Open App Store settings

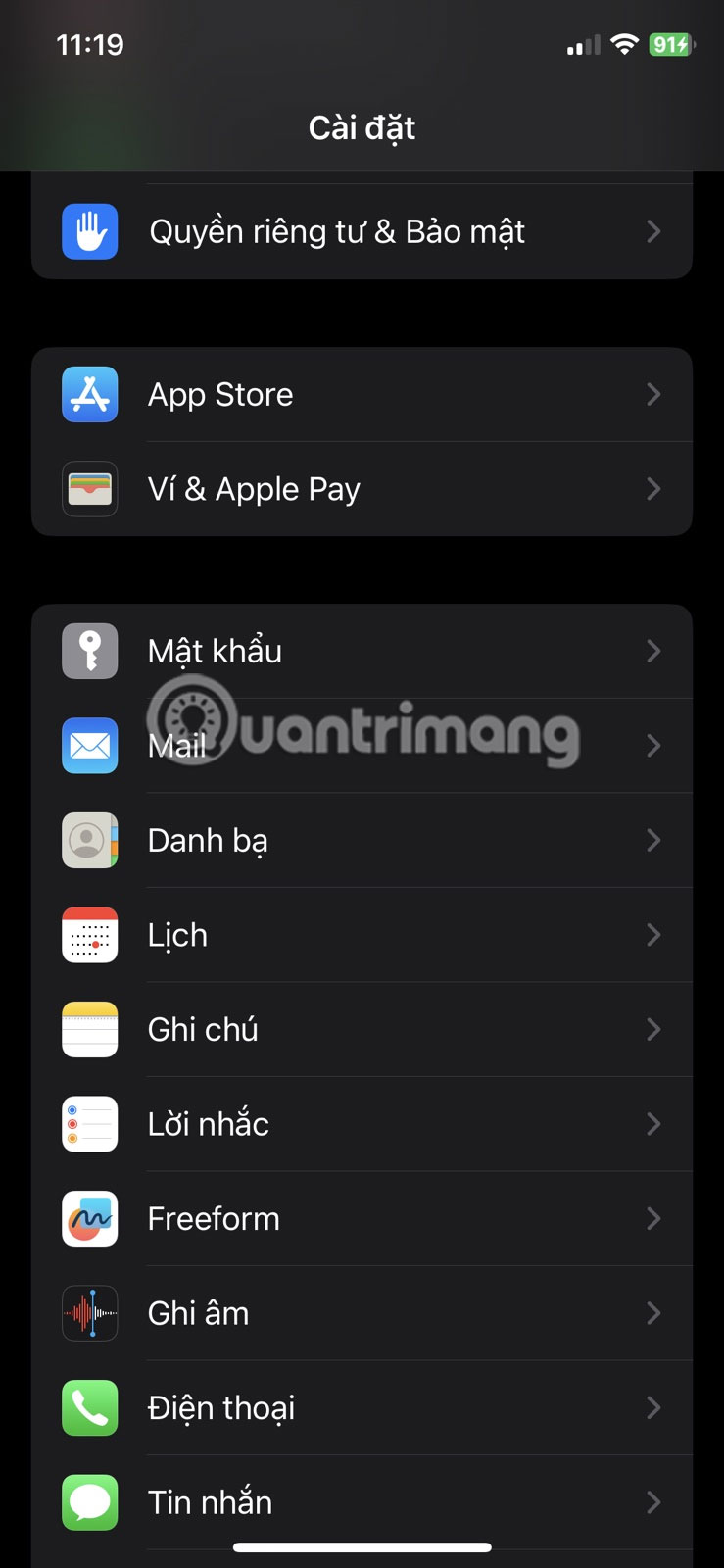tap(362, 395)
